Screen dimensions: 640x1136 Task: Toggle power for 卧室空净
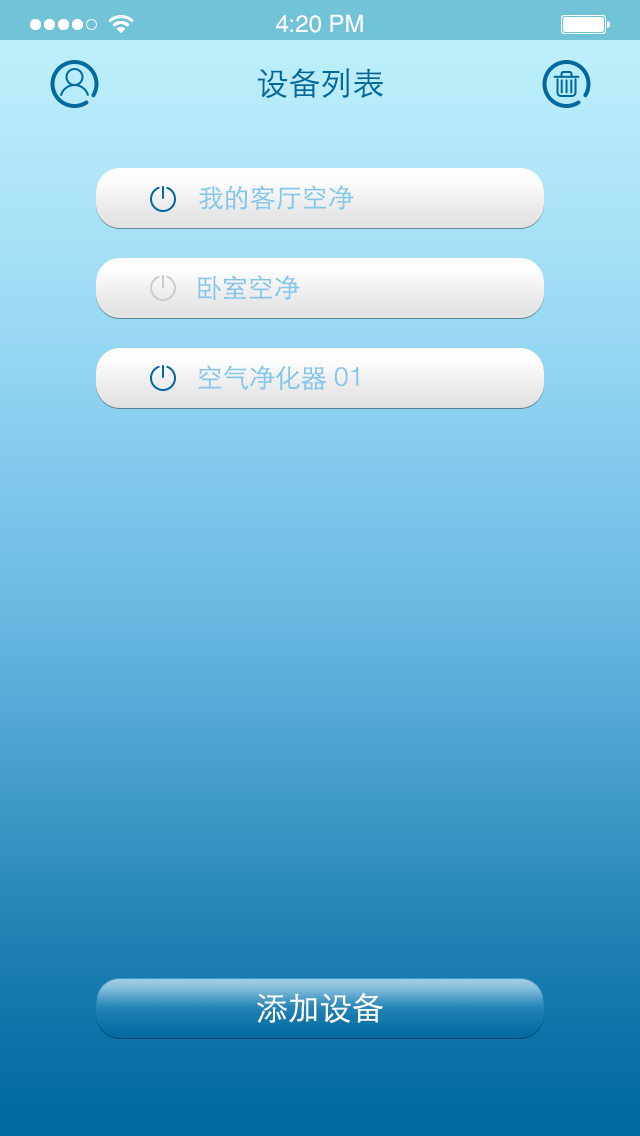pos(163,288)
